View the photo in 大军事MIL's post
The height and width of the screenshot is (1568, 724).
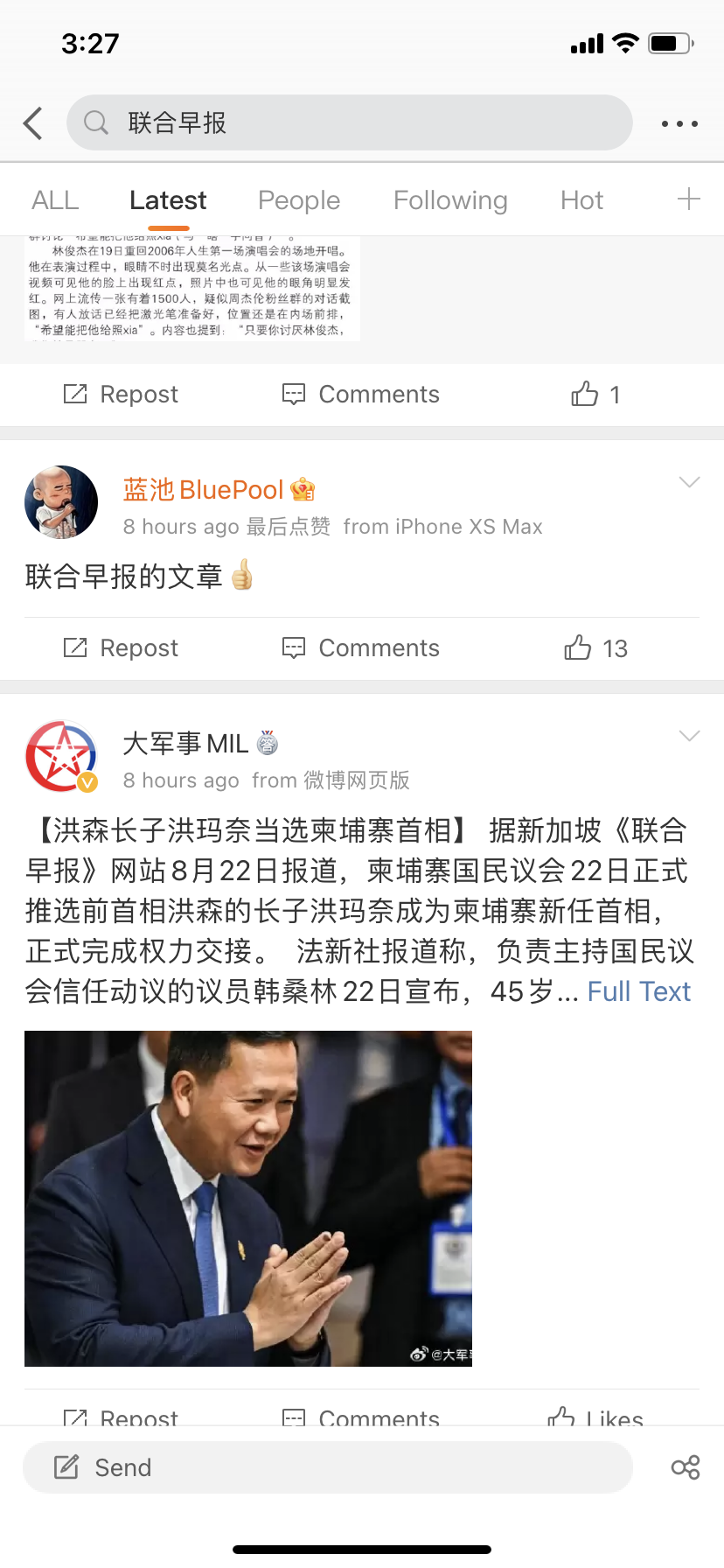pyautogui.click(x=248, y=1199)
